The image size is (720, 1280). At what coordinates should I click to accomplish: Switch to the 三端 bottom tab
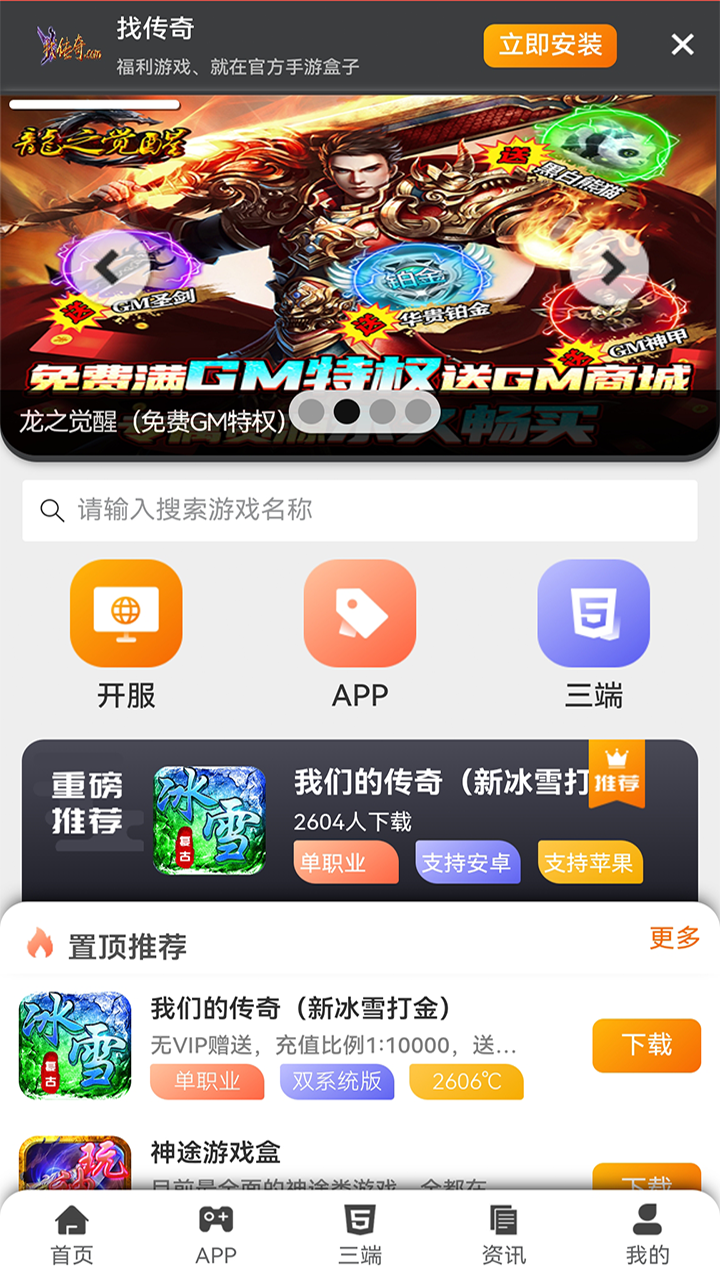tap(360, 1235)
